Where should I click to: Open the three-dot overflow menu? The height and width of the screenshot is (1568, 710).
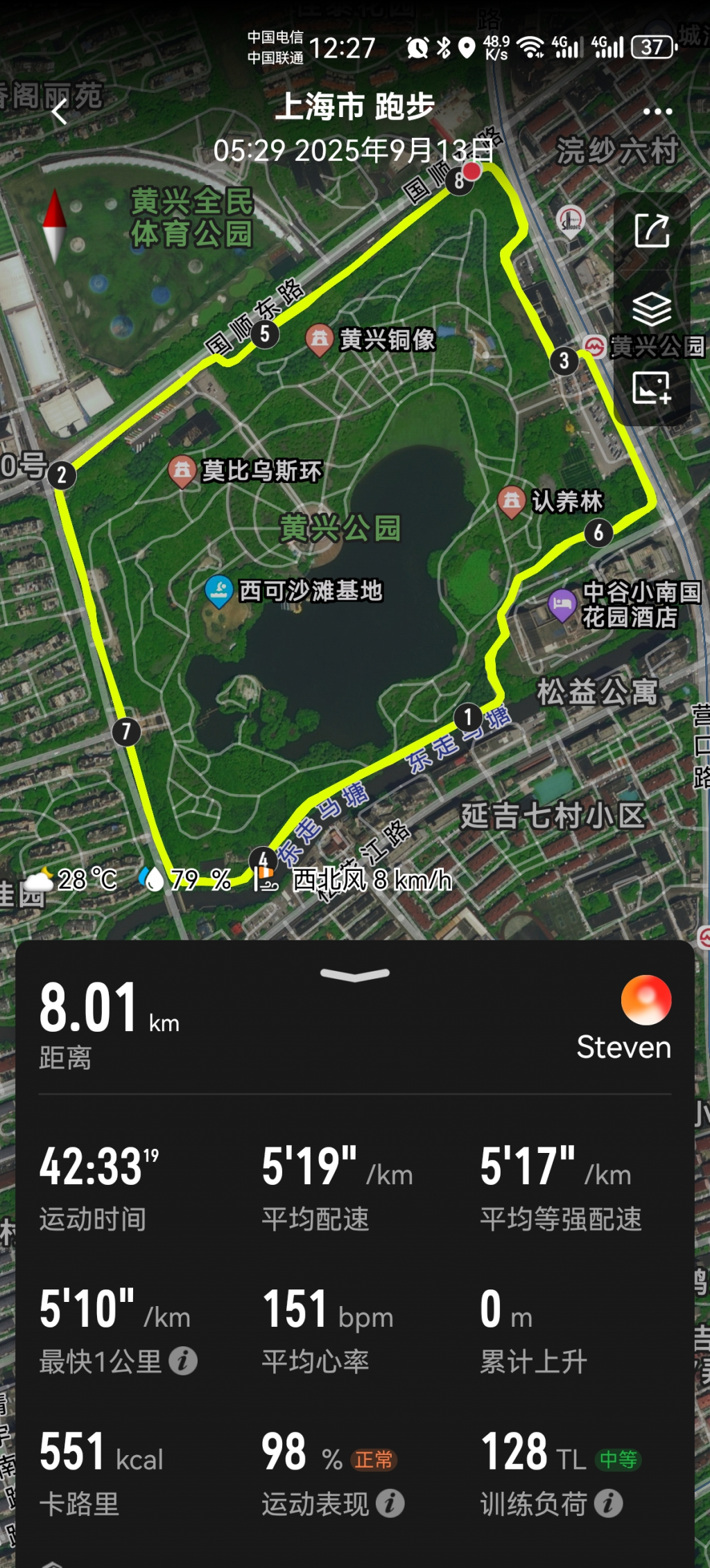pyautogui.click(x=657, y=112)
